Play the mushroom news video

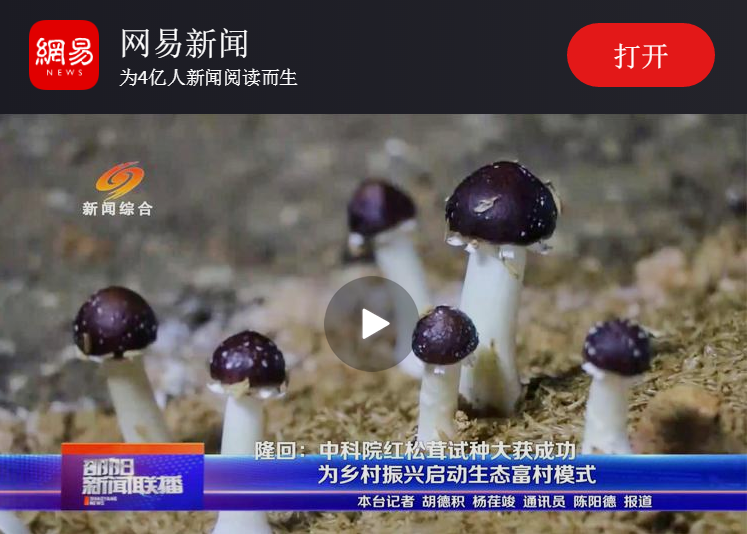[372, 323]
